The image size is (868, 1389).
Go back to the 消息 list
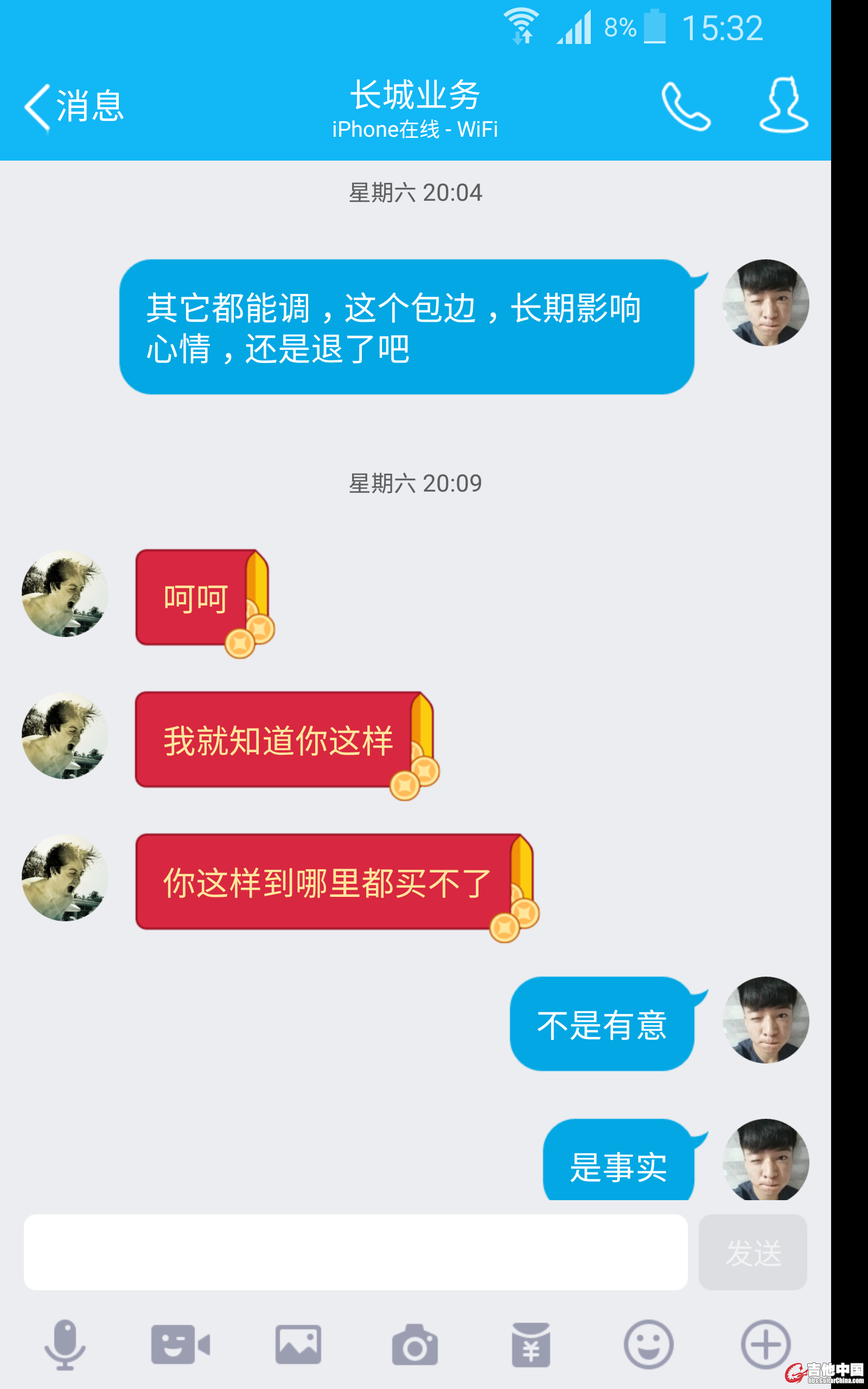(73, 107)
